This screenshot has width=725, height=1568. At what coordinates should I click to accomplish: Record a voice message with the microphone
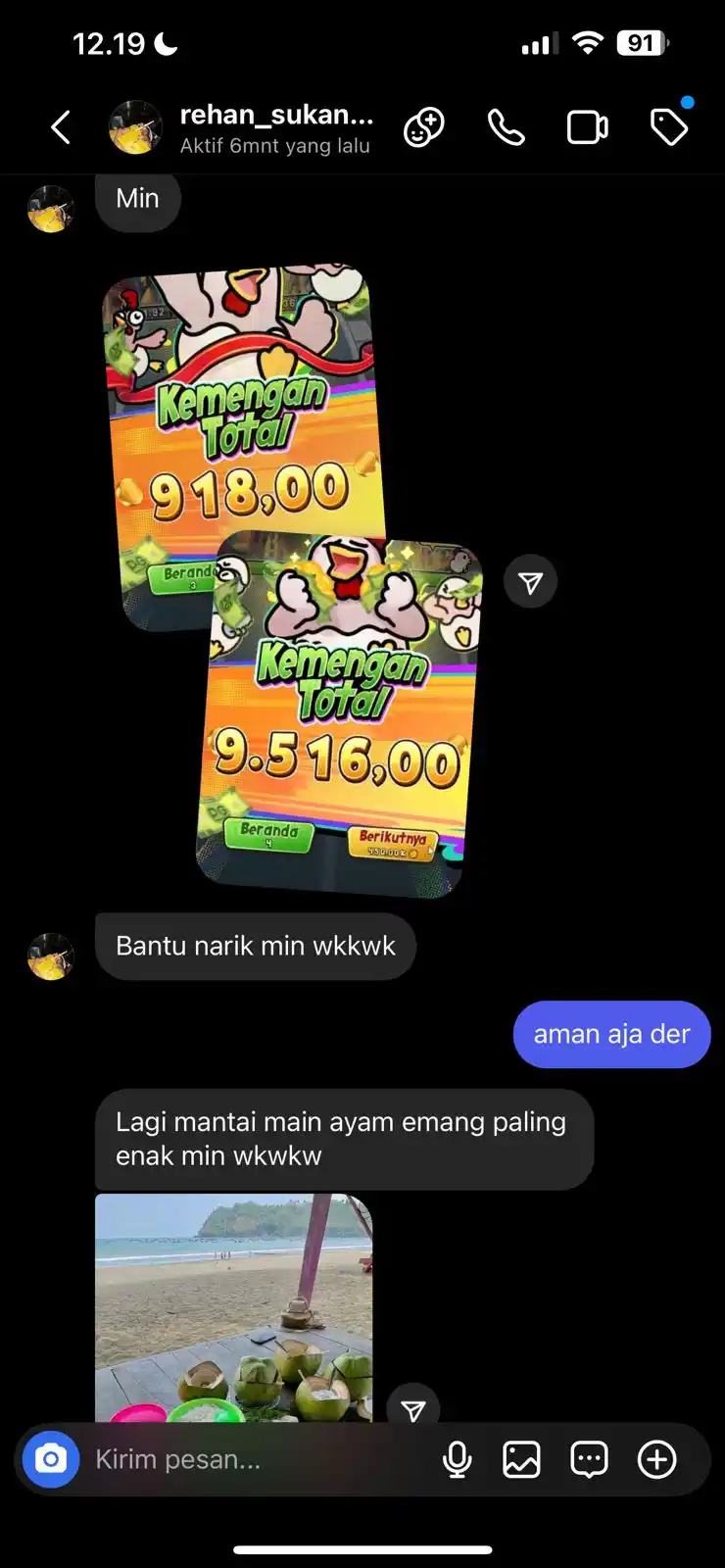[x=457, y=1459]
